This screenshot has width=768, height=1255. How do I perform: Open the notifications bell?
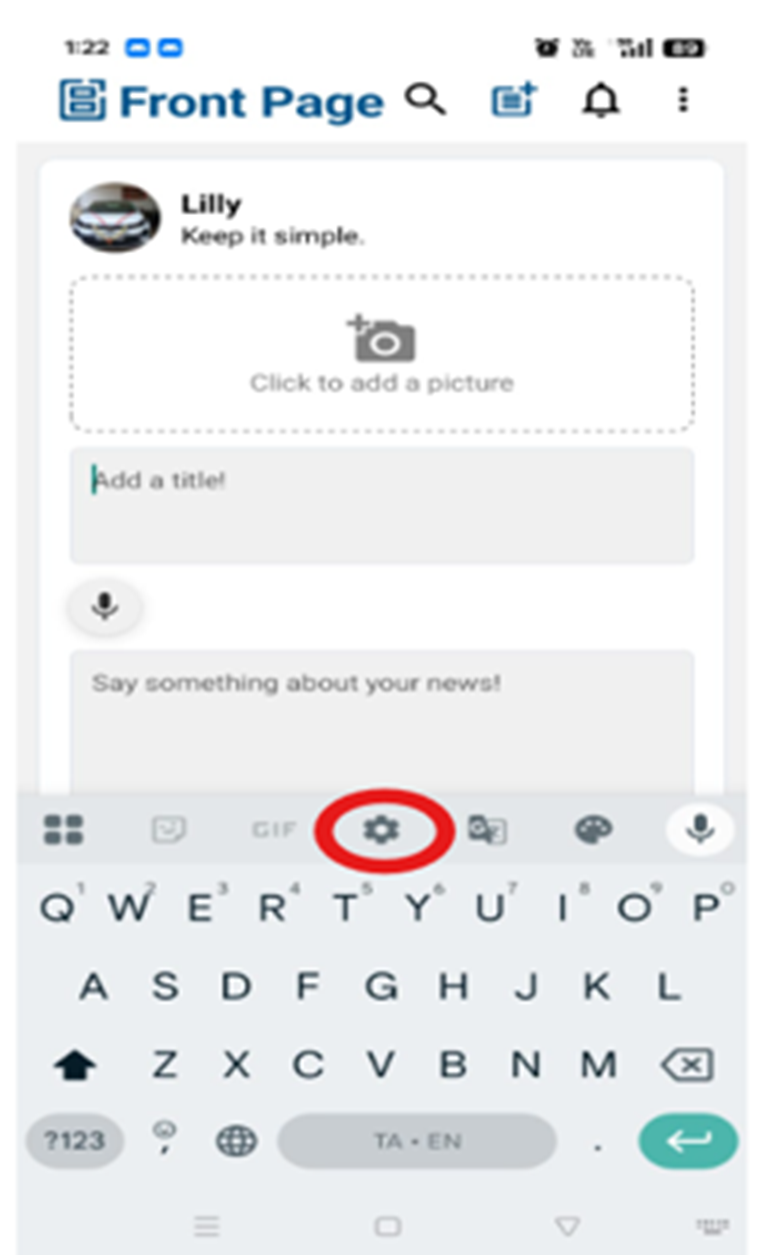point(601,100)
